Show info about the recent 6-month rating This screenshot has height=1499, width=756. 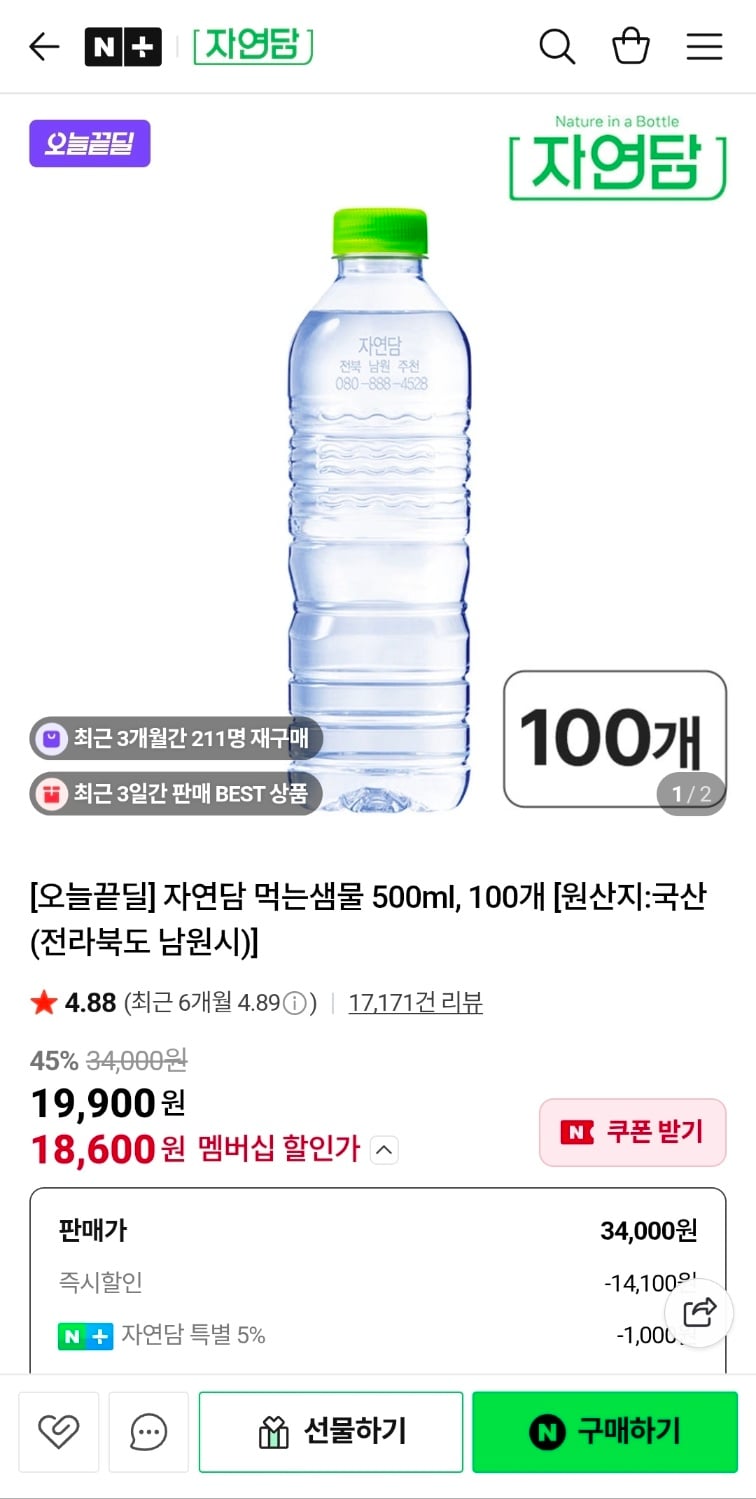(x=295, y=1003)
